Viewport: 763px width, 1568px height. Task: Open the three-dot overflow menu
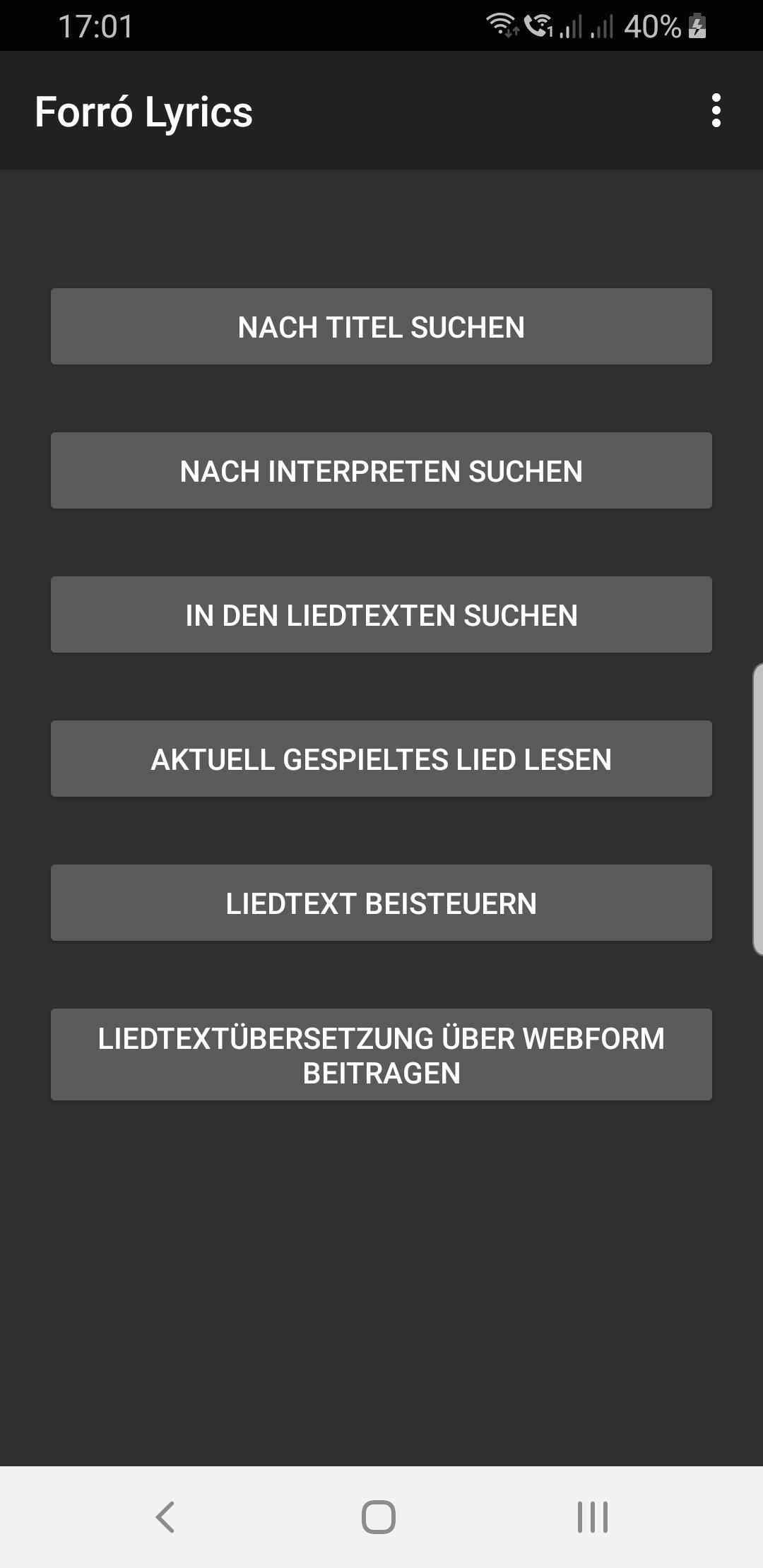716,111
